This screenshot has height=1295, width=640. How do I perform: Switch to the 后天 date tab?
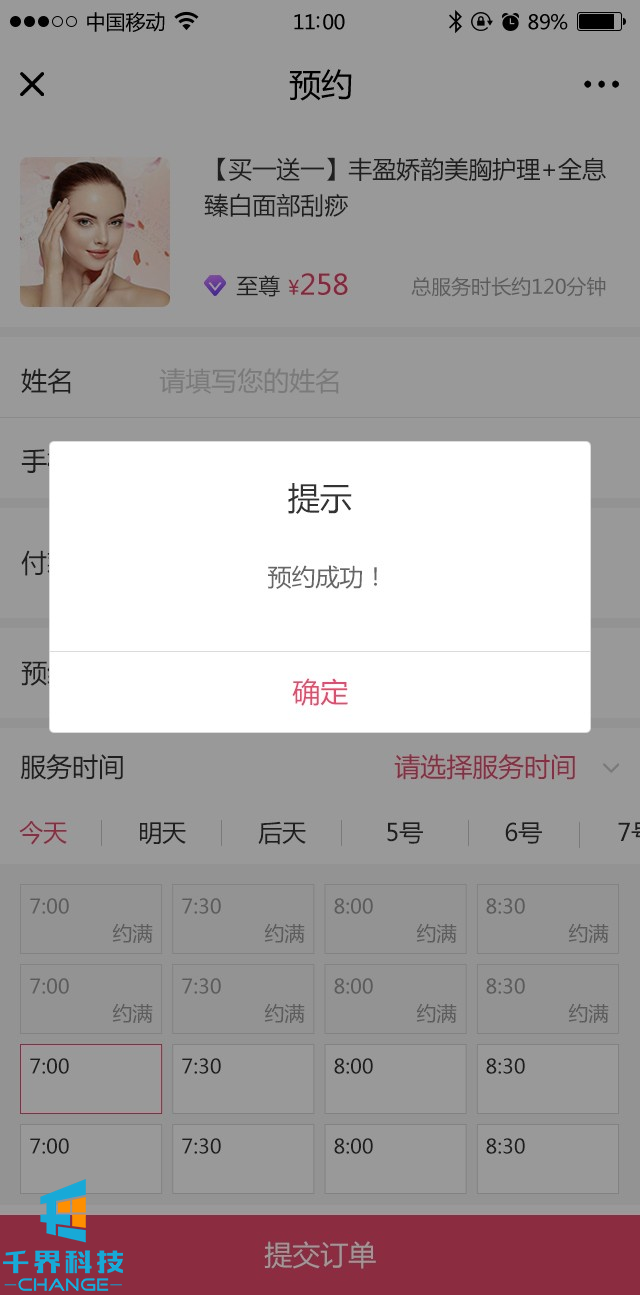pos(282,832)
